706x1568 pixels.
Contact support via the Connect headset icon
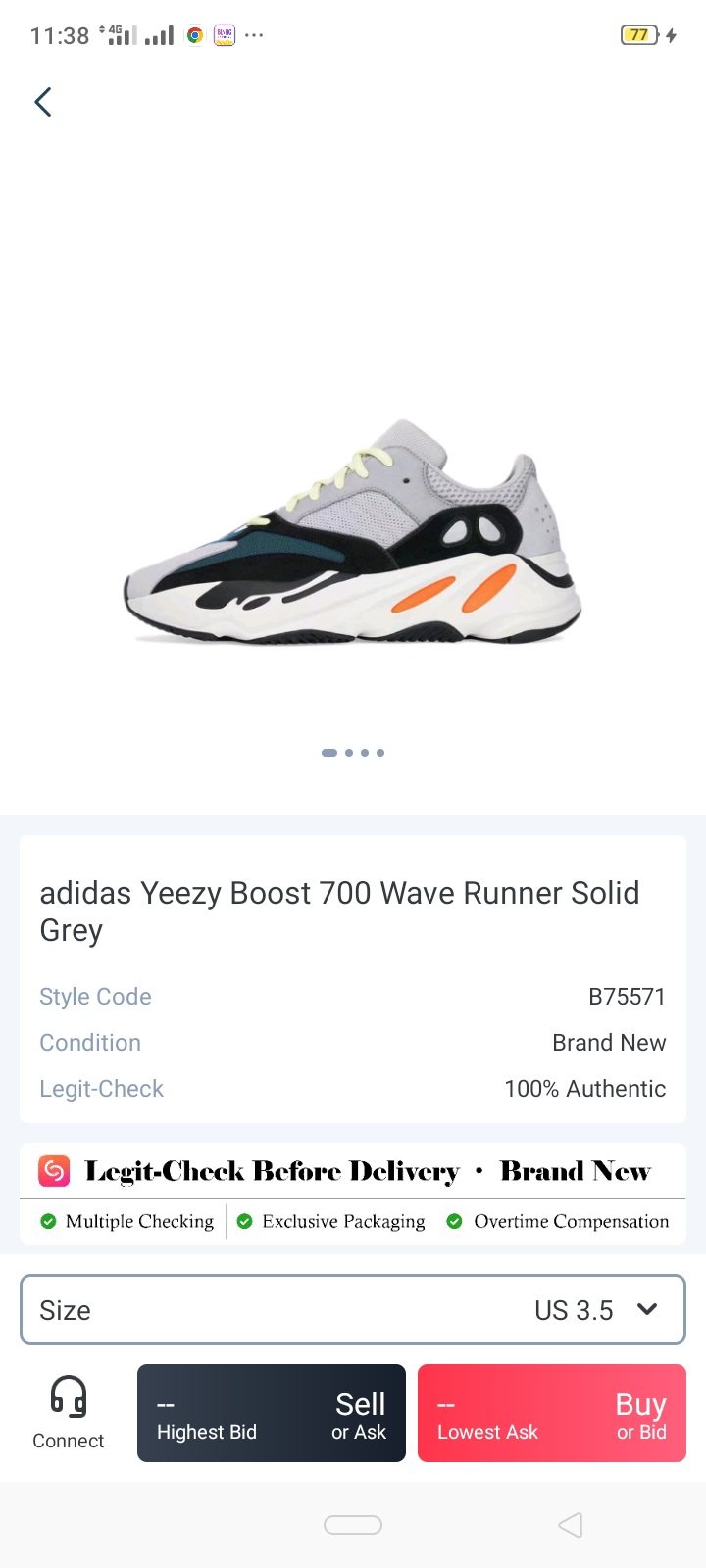(68, 1411)
